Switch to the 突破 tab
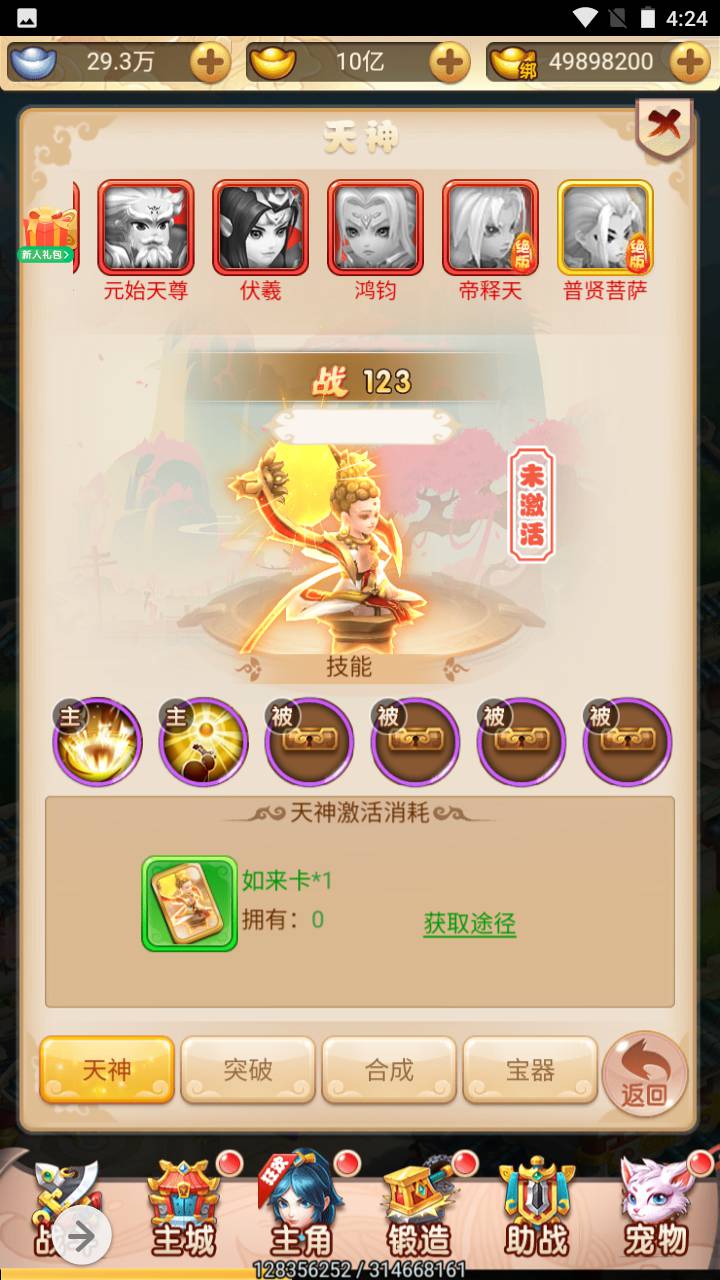Viewport: 720px width, 1280px height. (248, 1070)
